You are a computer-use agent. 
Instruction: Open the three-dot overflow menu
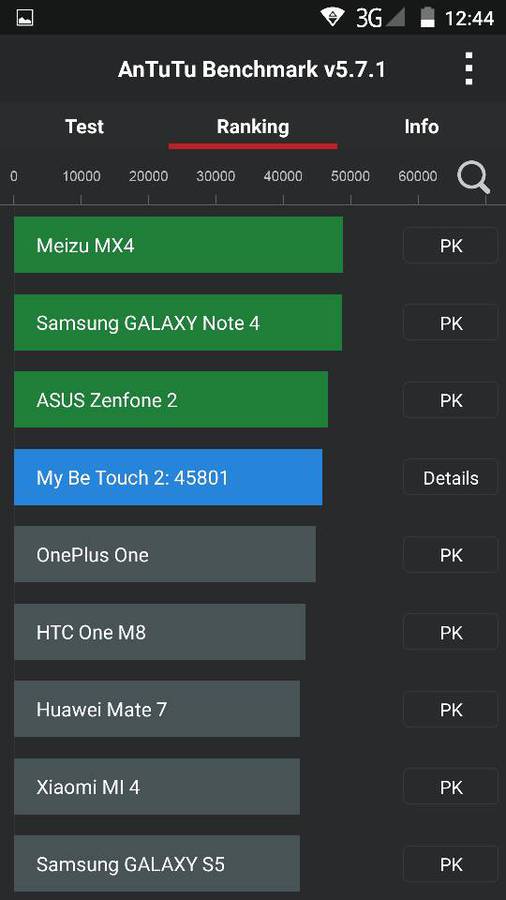pos(469,69)
